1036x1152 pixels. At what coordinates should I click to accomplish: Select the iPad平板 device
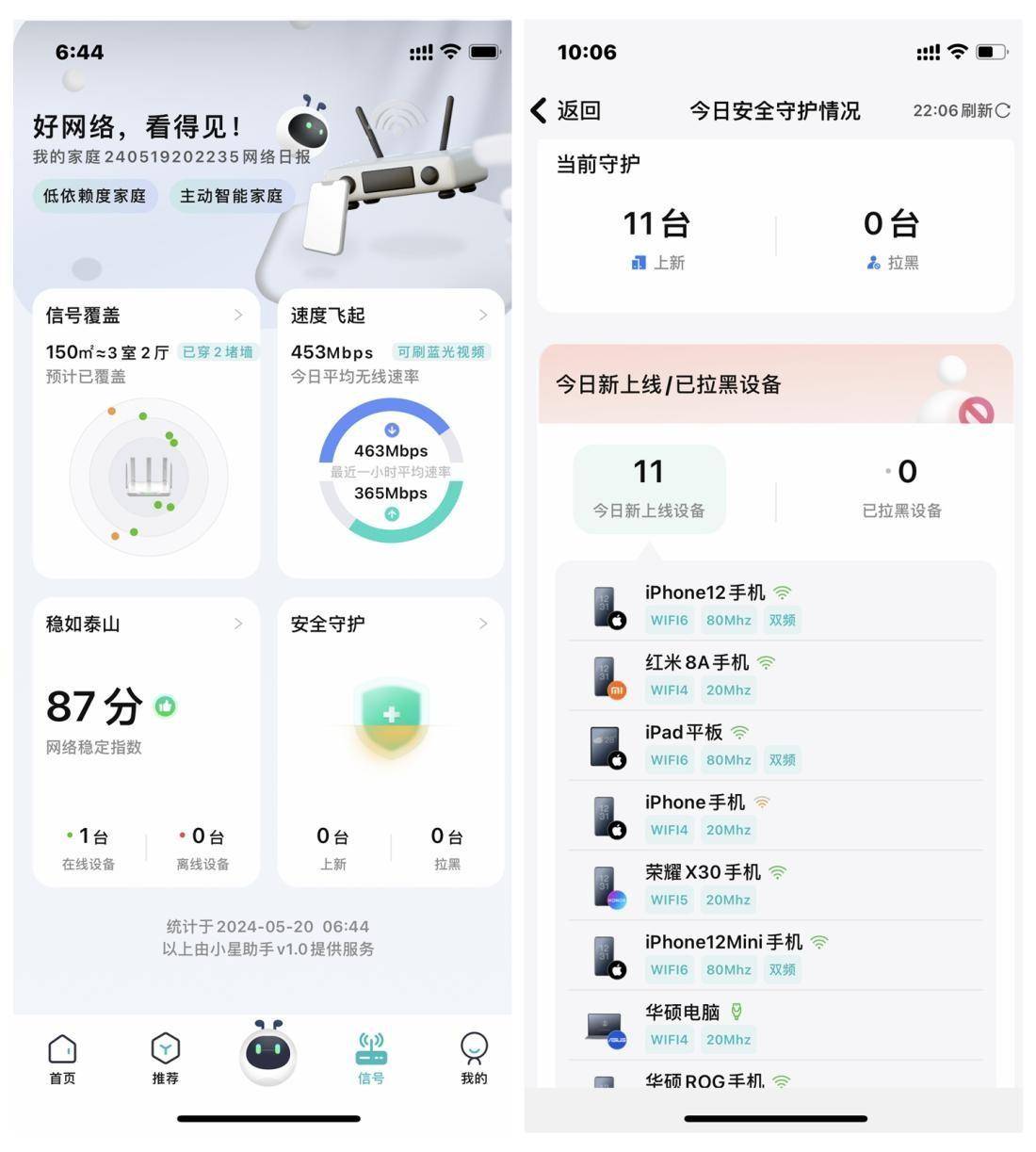click(x=774, y=745)
